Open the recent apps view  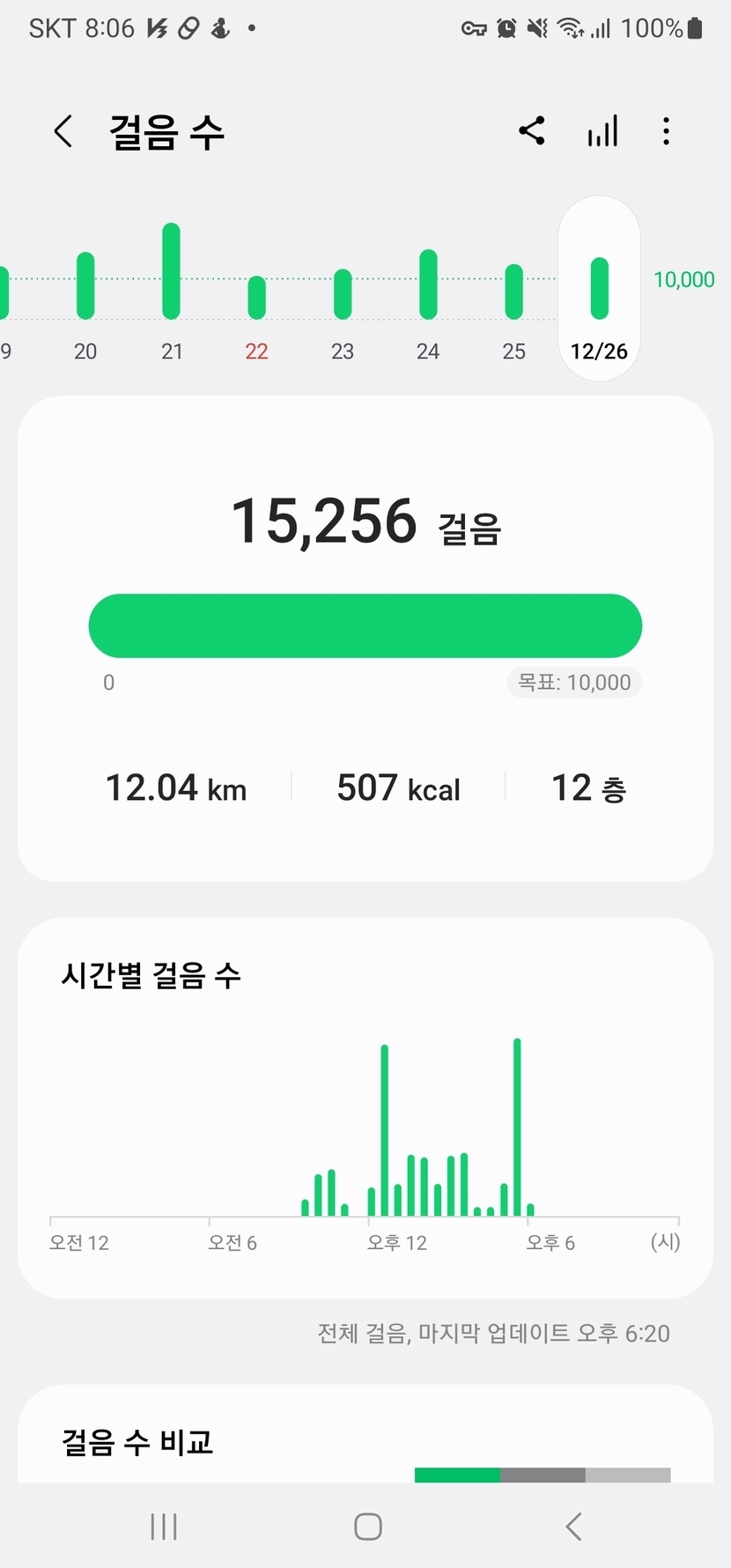click(x=164, y=1527)
